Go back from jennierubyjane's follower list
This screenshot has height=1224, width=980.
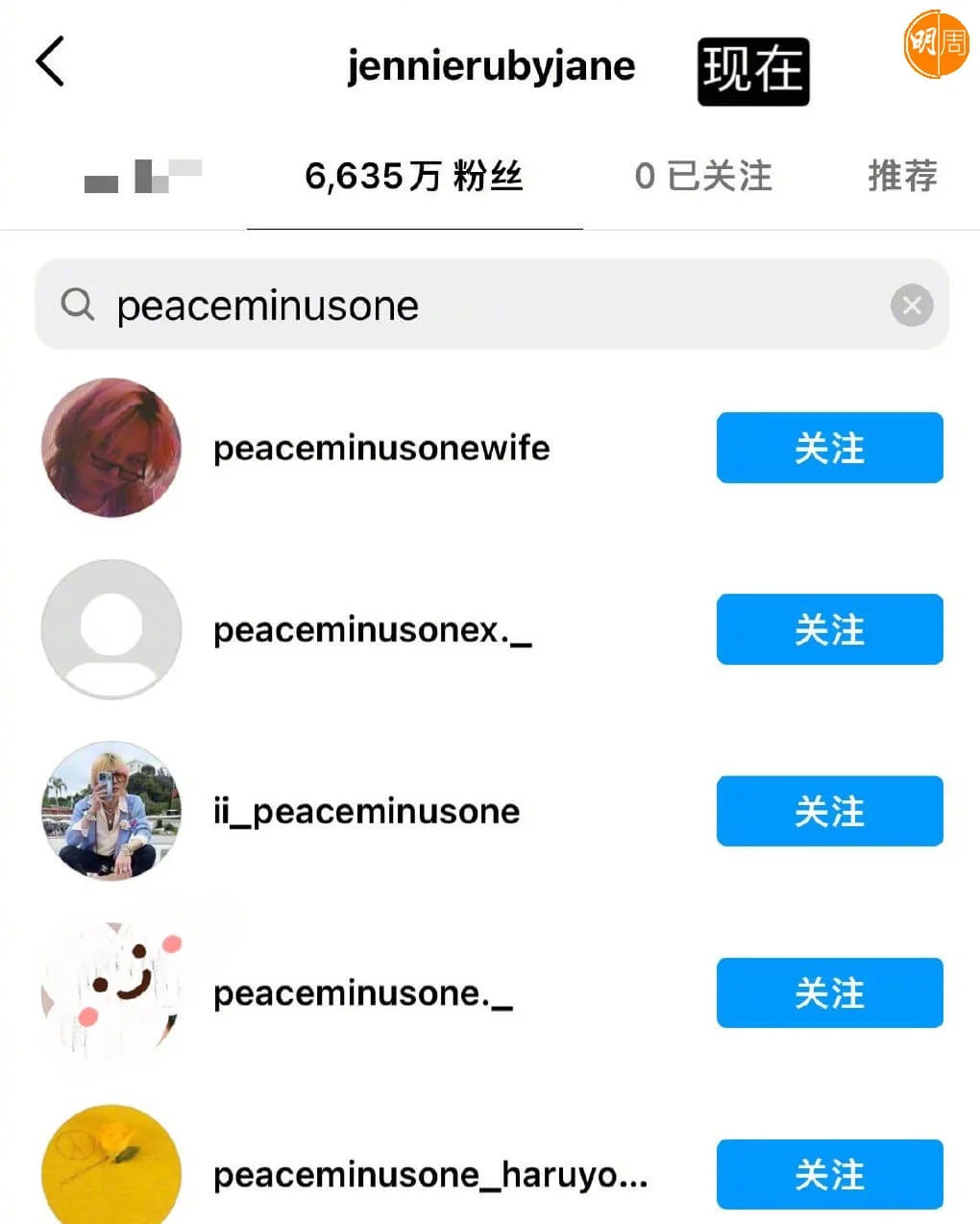50,62
